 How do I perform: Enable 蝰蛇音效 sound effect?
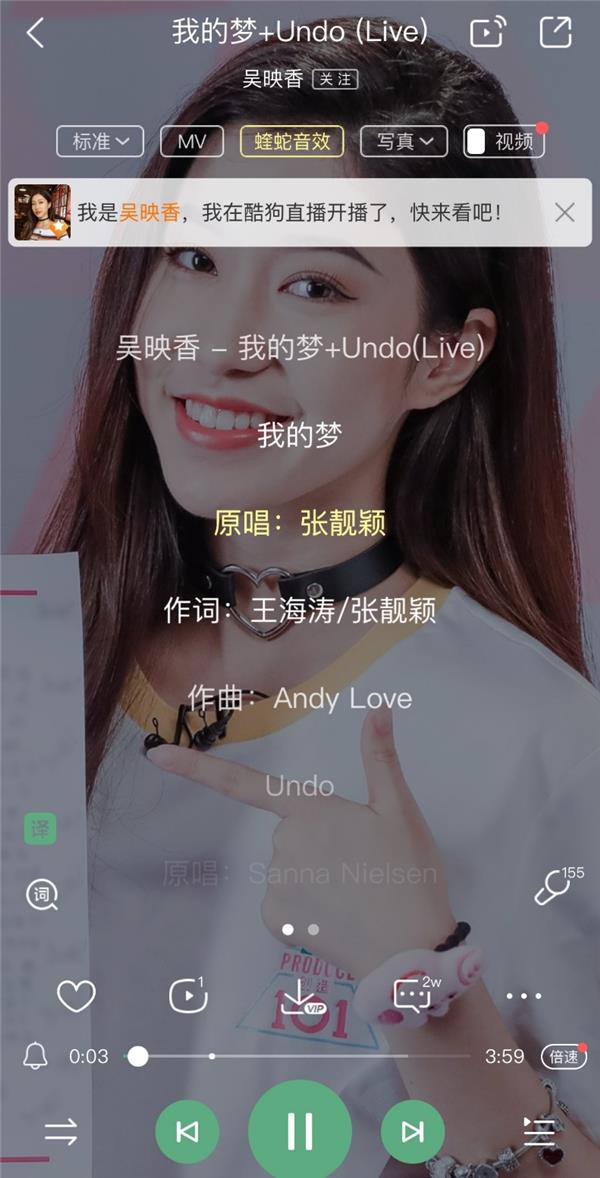[x=292, y=141]
